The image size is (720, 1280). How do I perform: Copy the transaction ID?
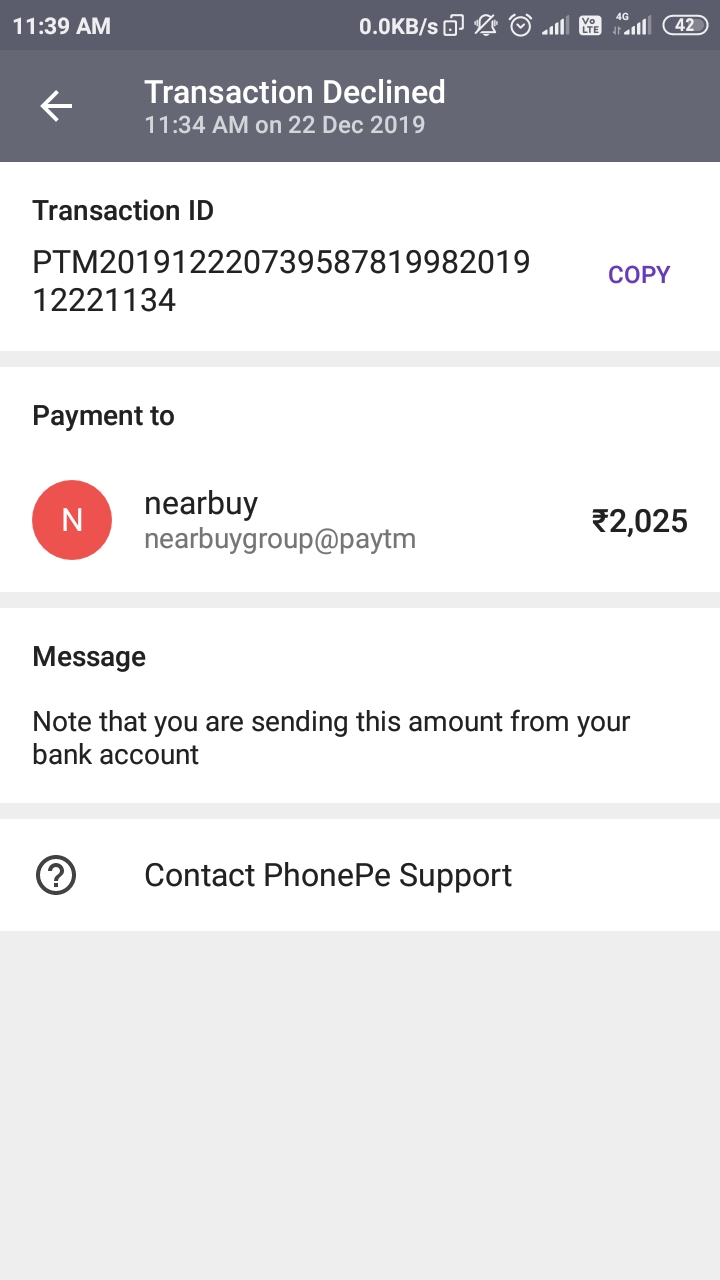tap(639, 275)
